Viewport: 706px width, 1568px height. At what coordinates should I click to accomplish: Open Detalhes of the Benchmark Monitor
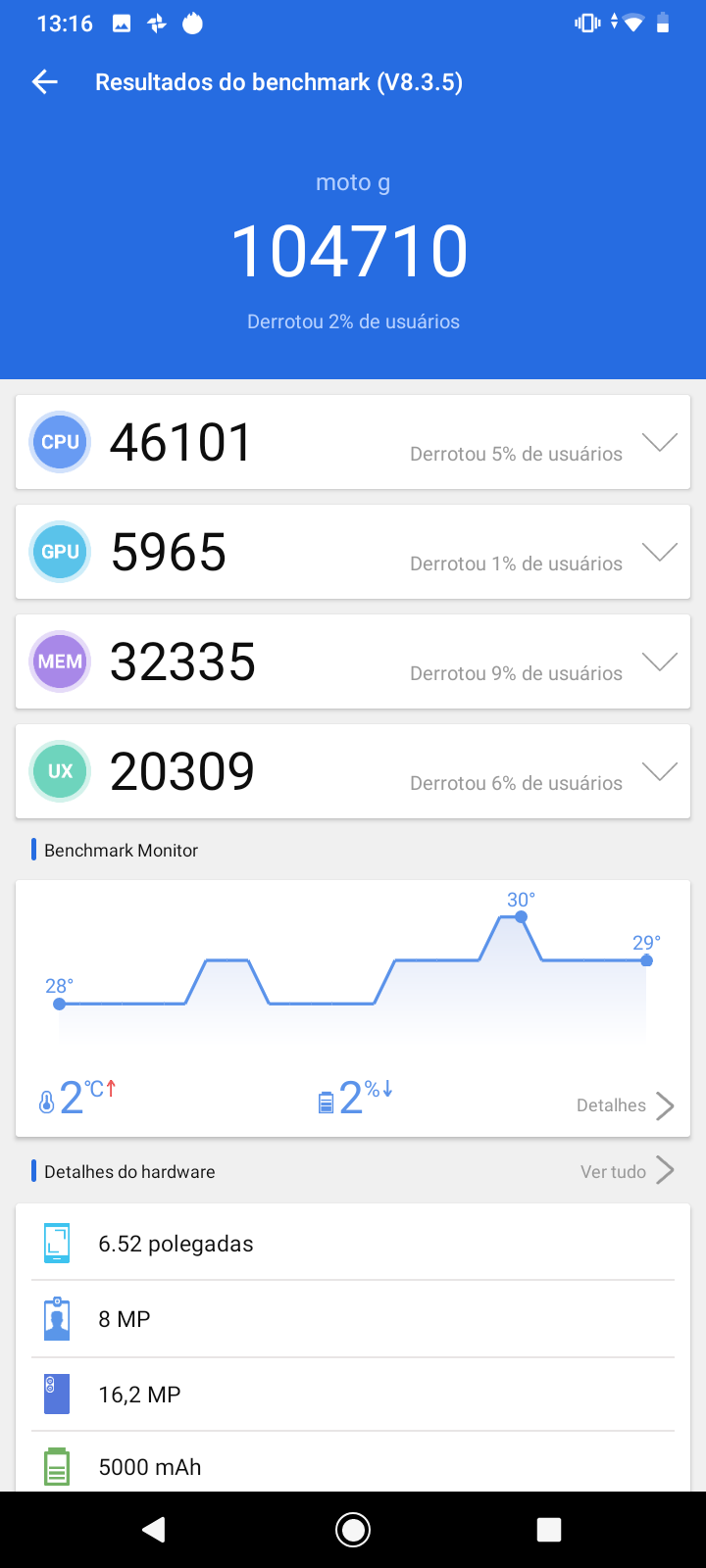(625, 1105)
